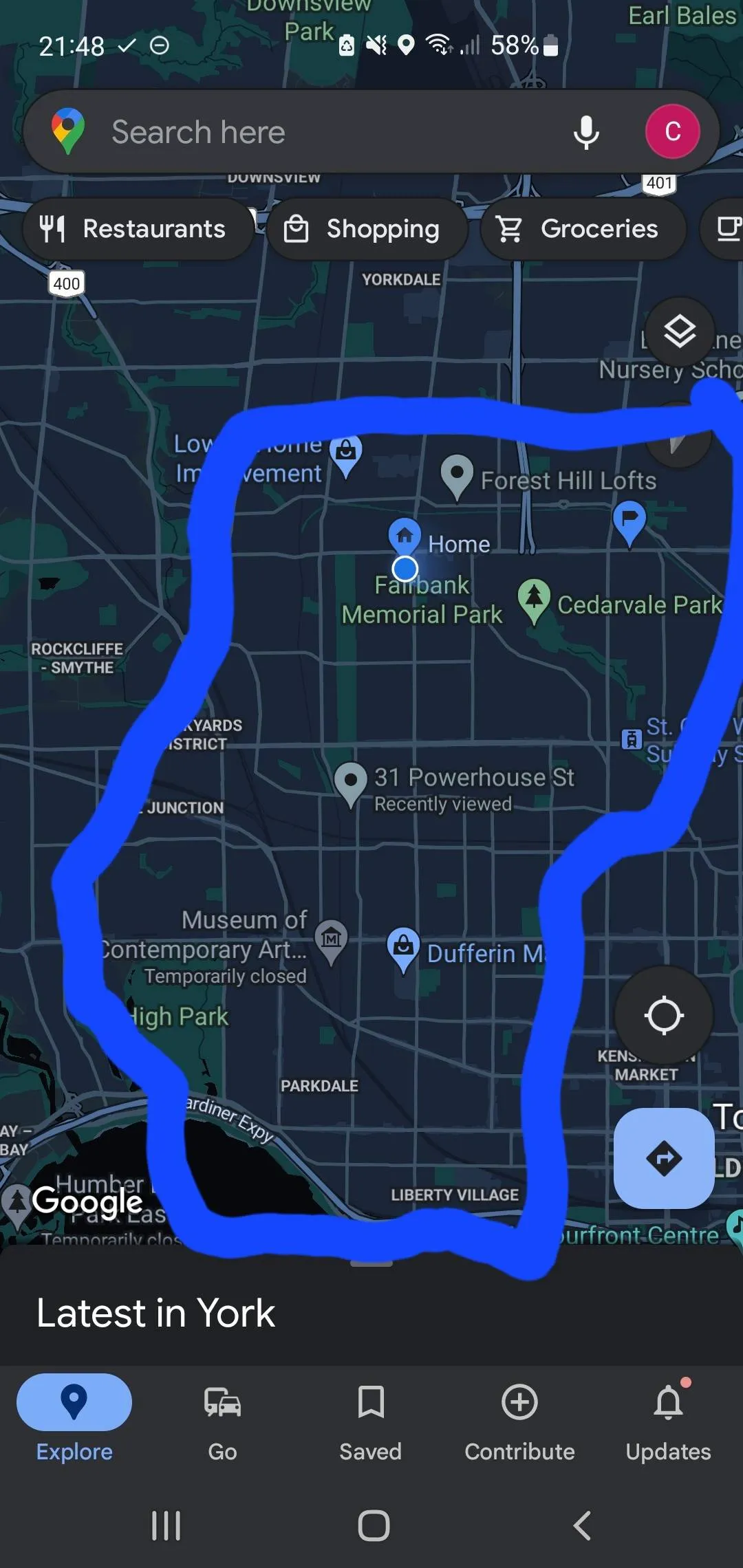Tap the Cedarvale Park marker

coord(534,598)
